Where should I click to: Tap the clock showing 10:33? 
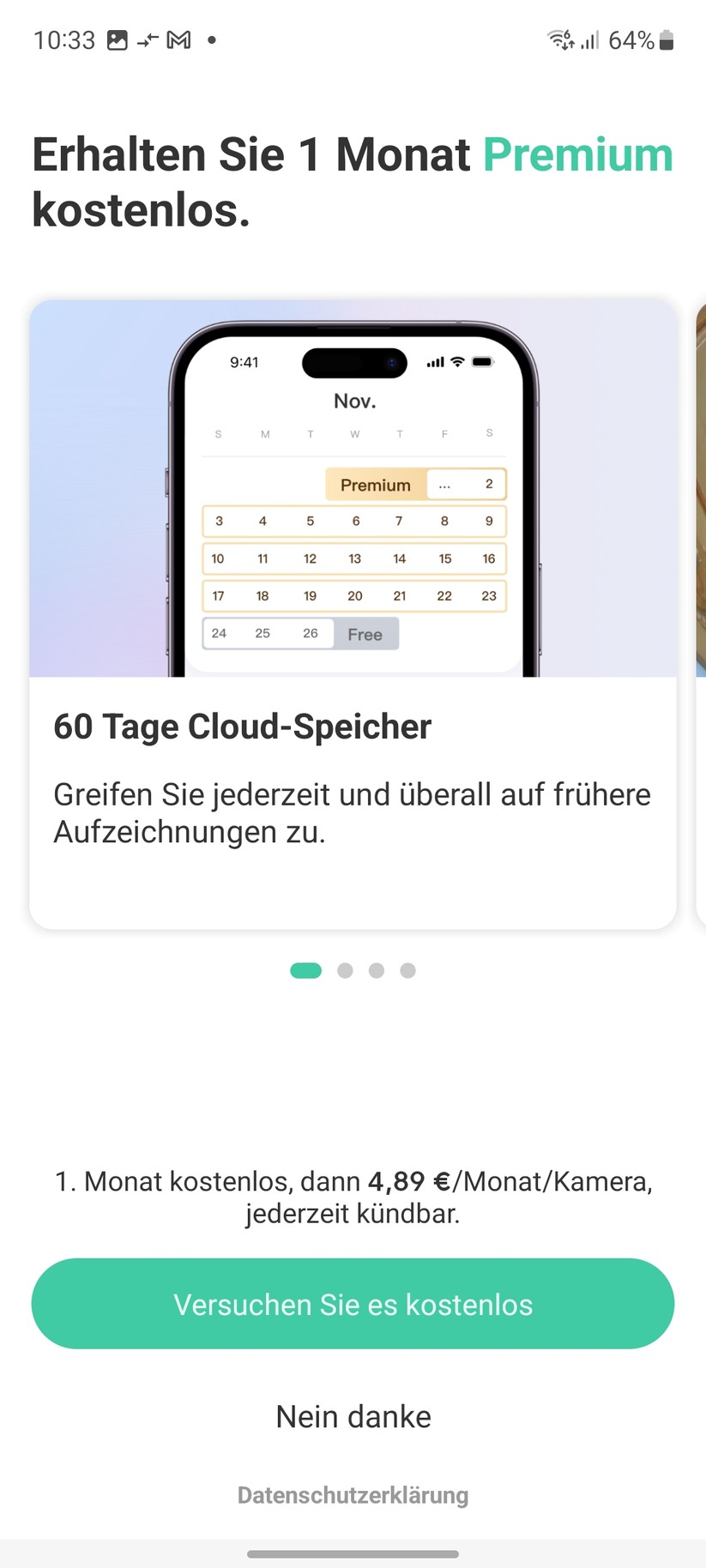[x=63, y=39]
